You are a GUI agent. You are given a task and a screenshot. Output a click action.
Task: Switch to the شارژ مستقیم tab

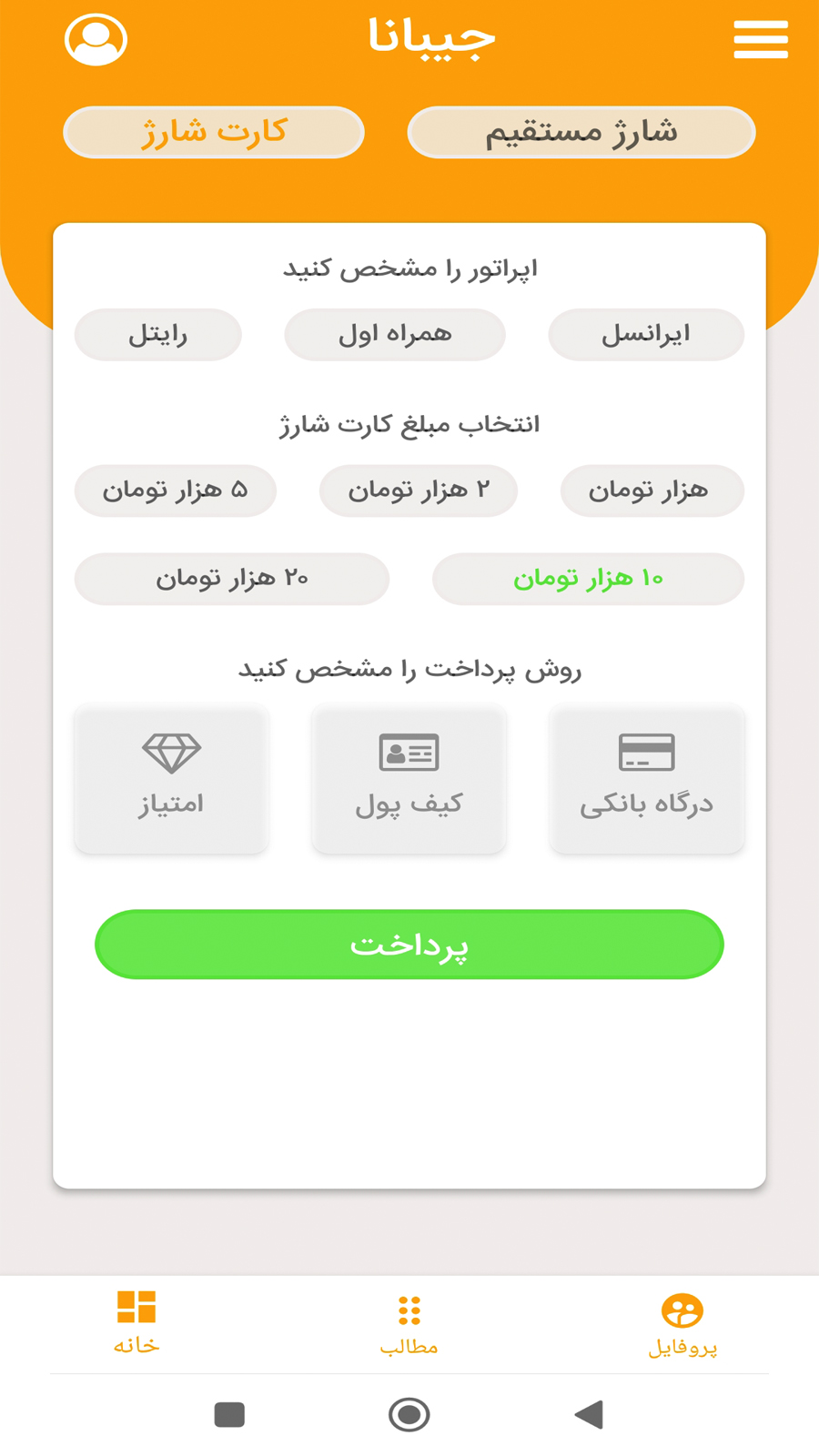[x=581, y=132]
